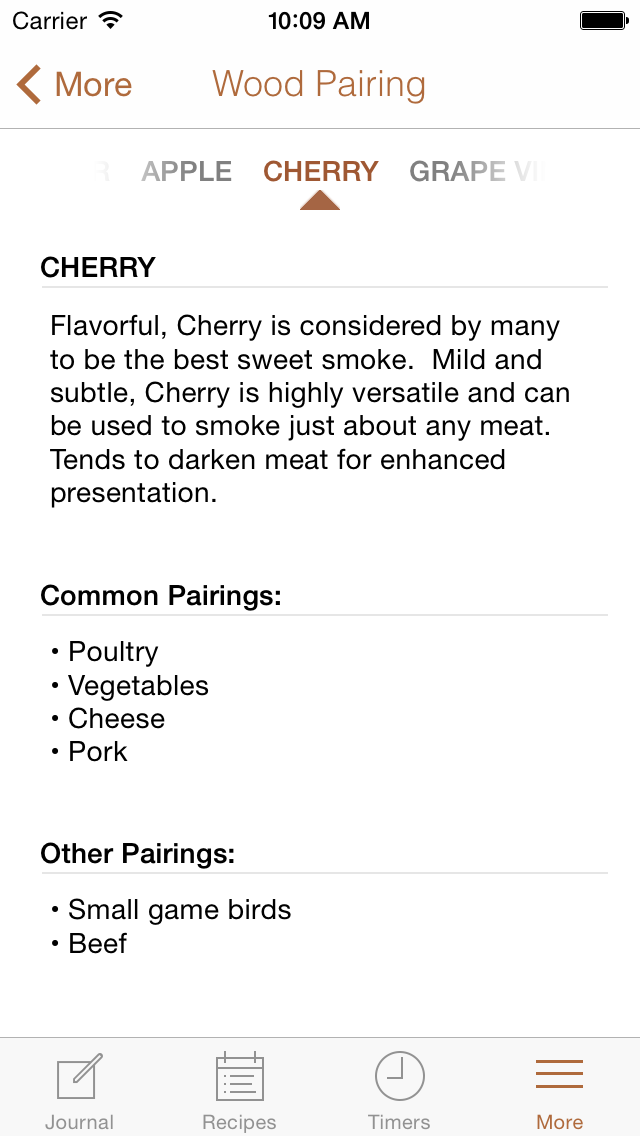640x1136 pixels.
Task: Open the Journal tab
Action: [80, 1090]
